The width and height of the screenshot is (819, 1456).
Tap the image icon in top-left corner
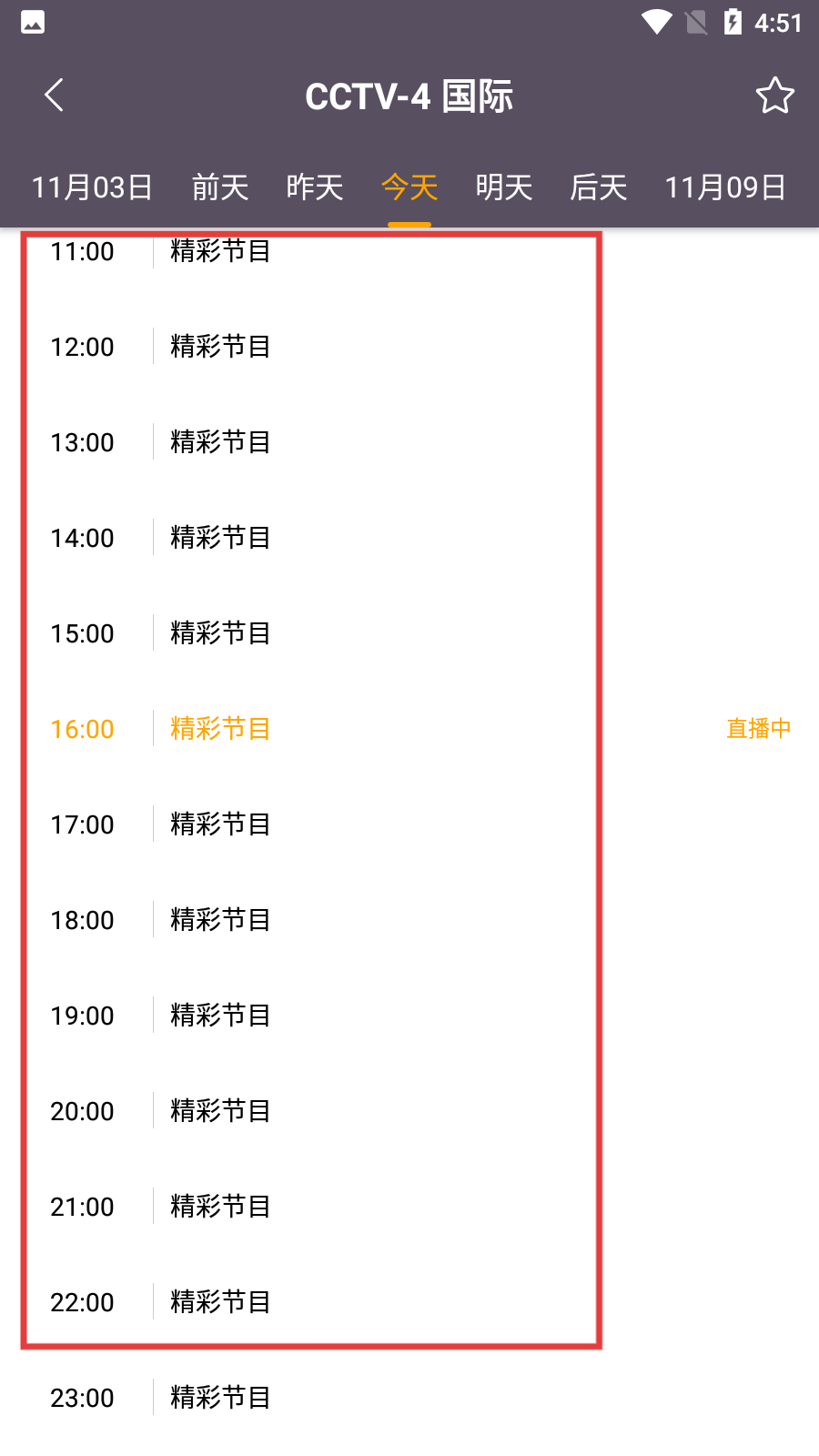tap(32, 22)
